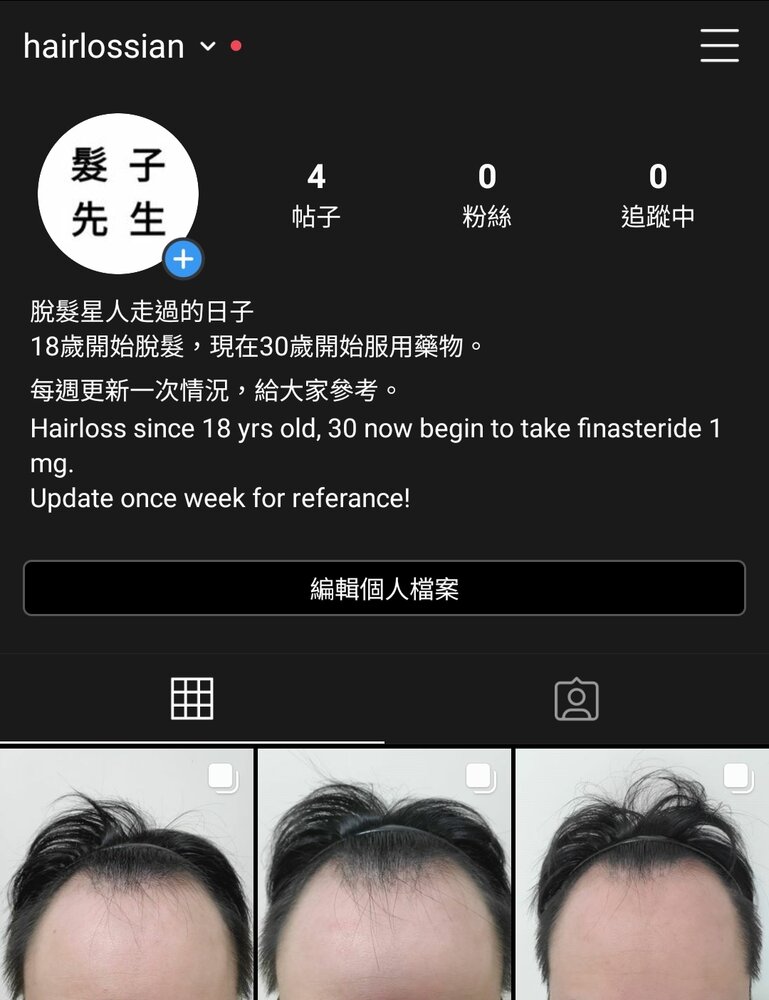Tap the 編輯個人檔案 button

(x=384, y=588)
